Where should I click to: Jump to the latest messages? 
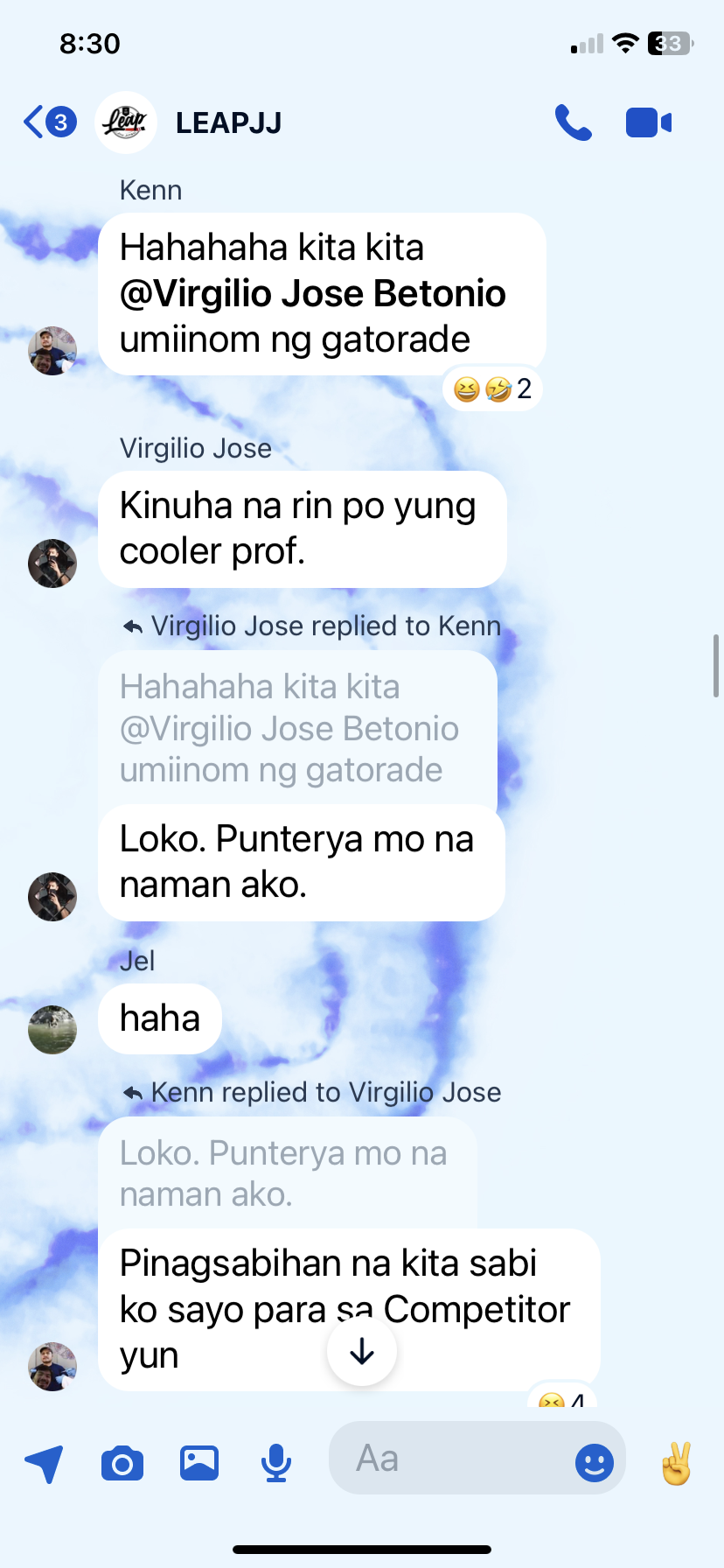[362, 1352]
